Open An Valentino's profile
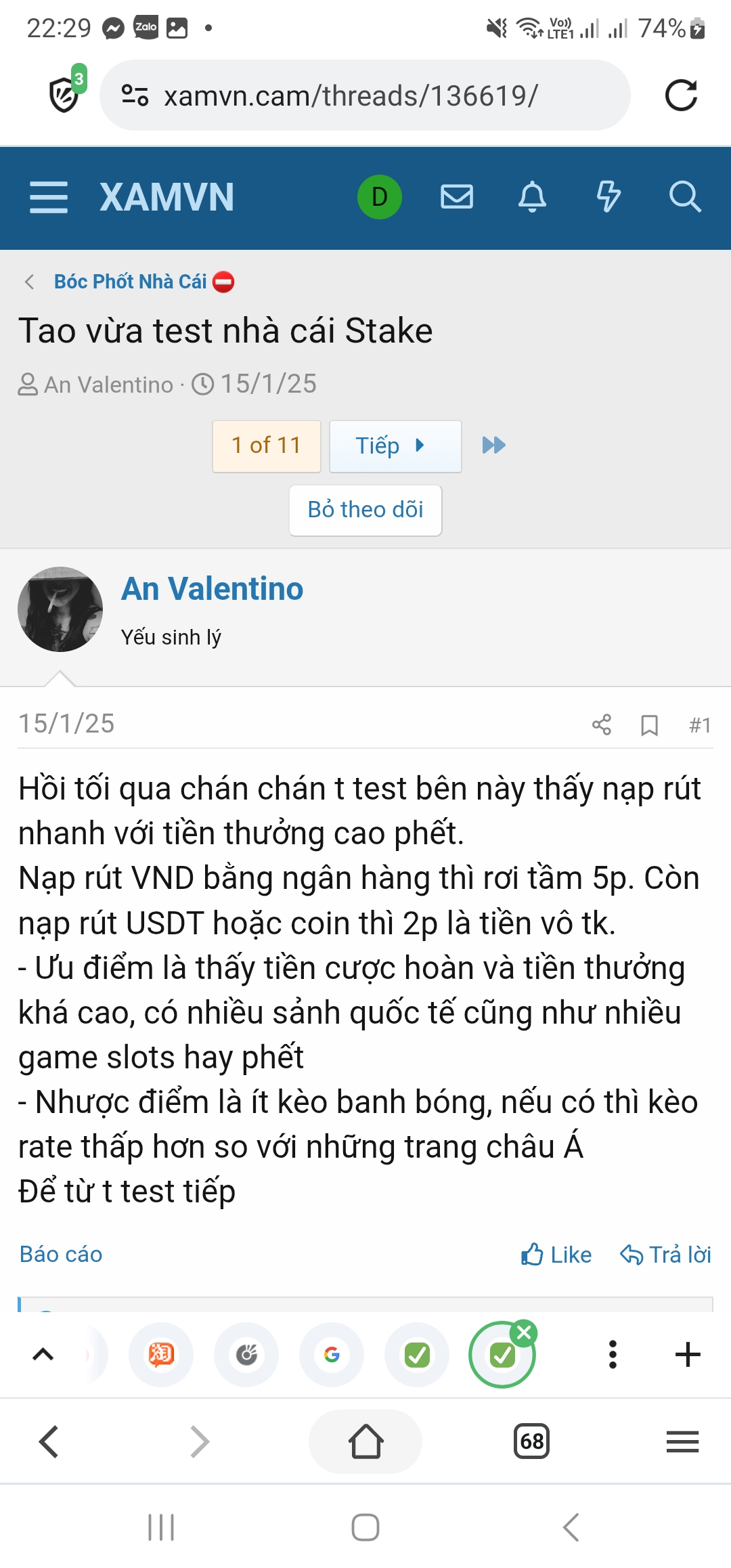Image resolution: width=731 pixels, height=1568 pixels. click(x=212, y=588)
